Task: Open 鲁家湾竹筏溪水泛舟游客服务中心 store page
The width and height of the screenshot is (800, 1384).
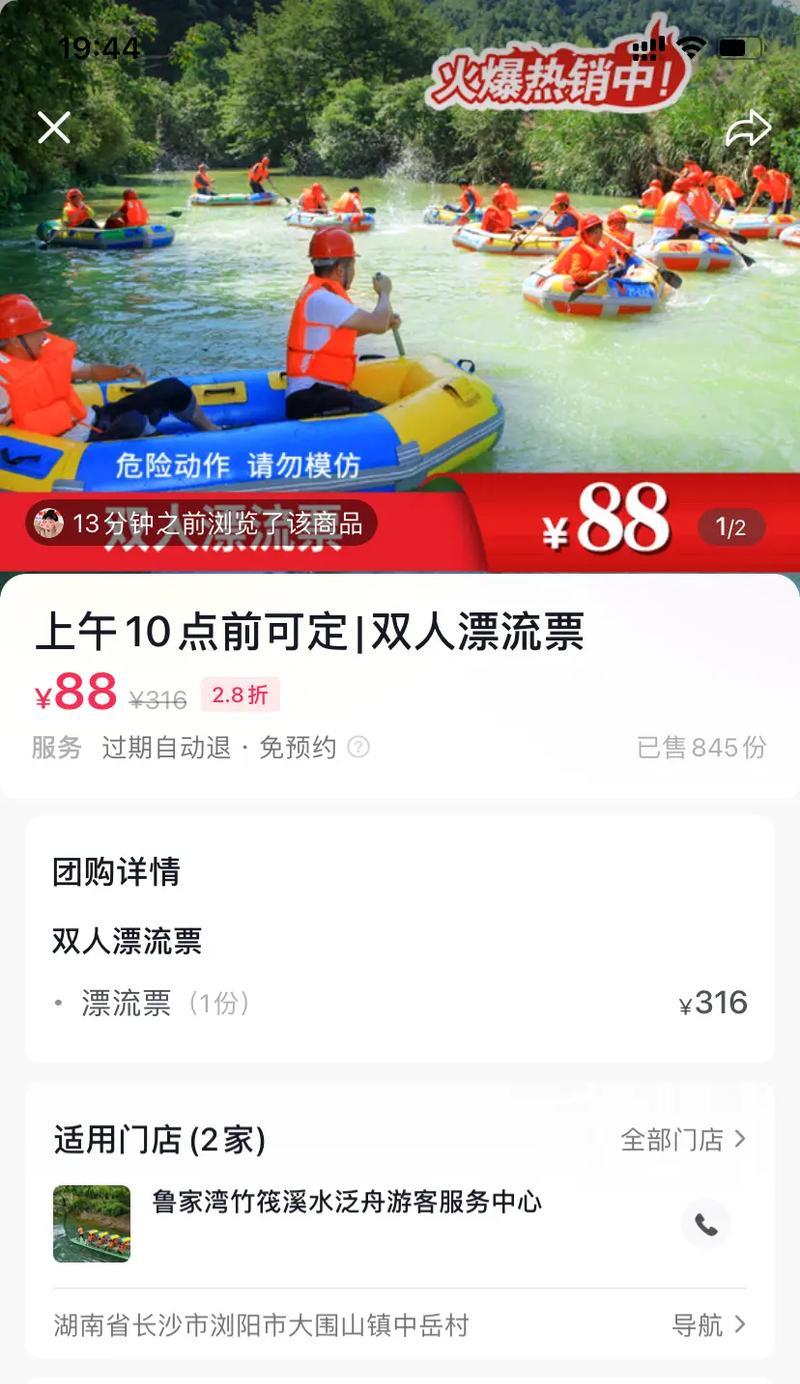Action: pos(346,1202)
